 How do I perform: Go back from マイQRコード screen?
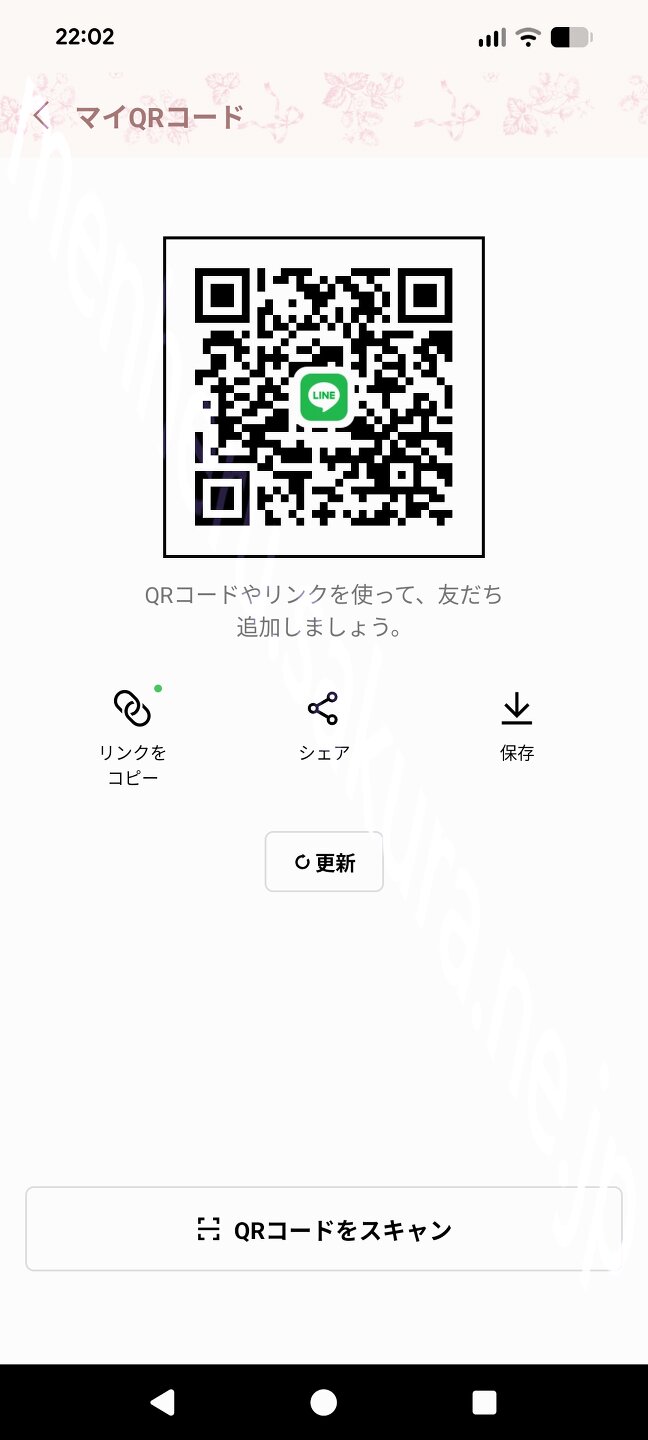tap(40, 116)
